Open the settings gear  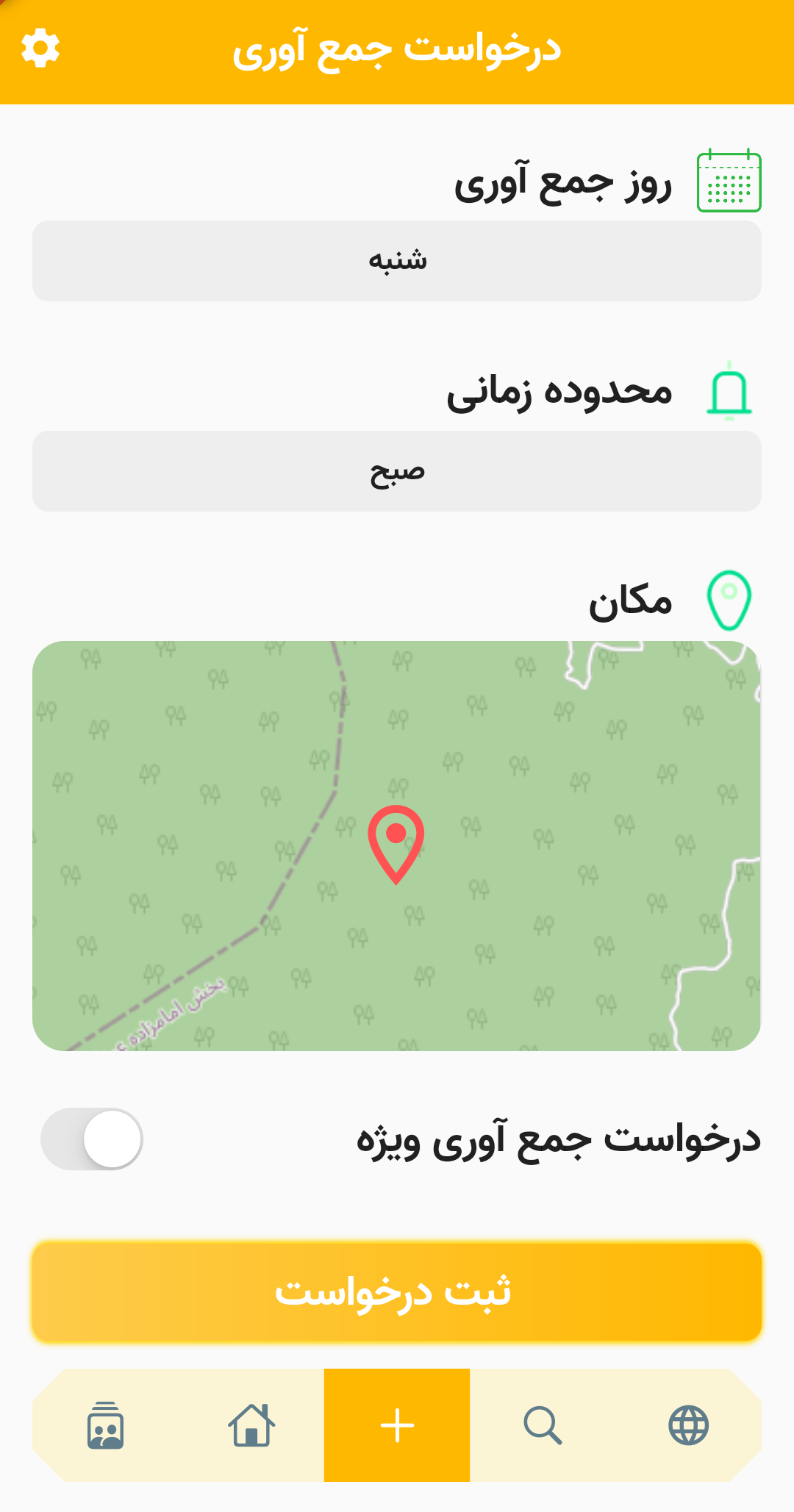(x=40, y=49)
